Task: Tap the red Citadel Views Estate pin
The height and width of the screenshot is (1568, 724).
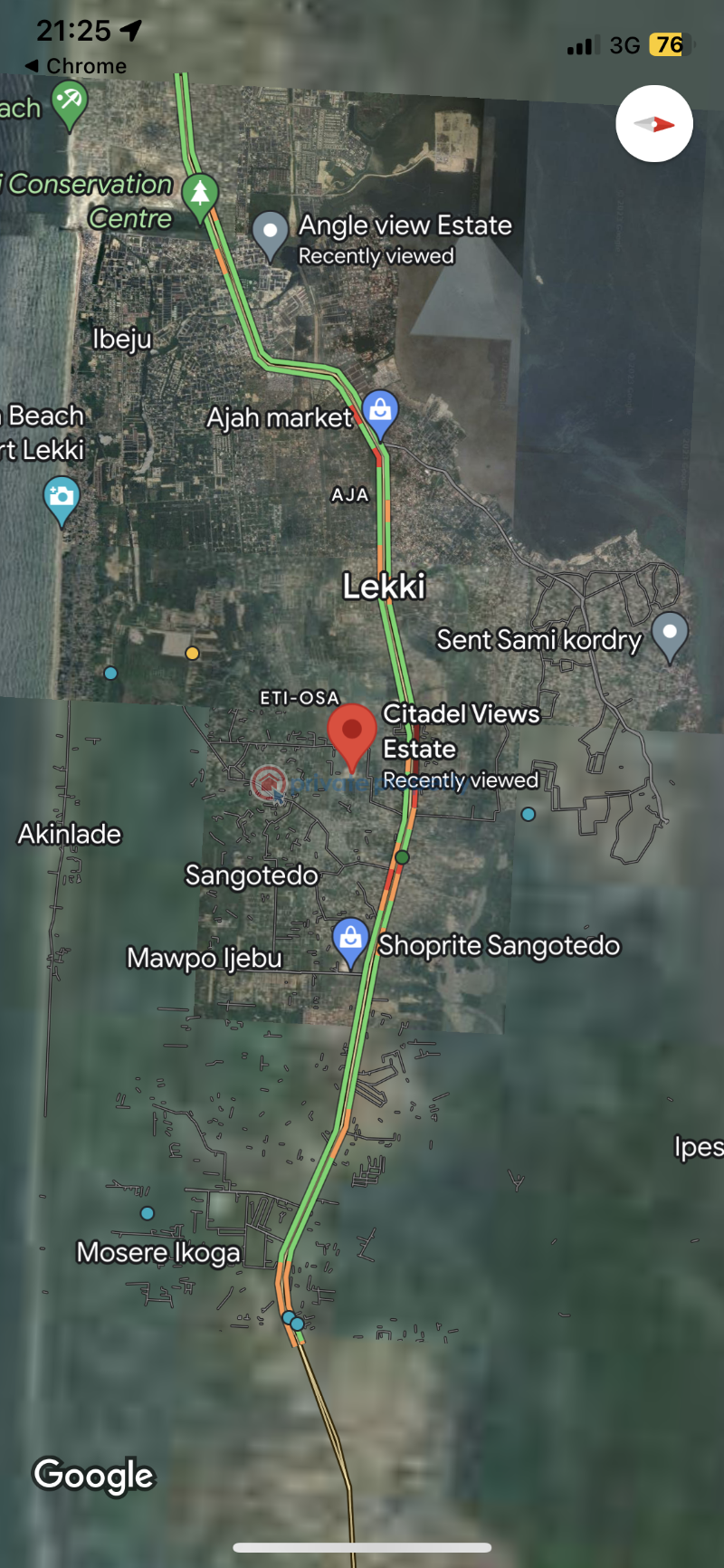Action: pyautogui.click(x=352, y=731)
